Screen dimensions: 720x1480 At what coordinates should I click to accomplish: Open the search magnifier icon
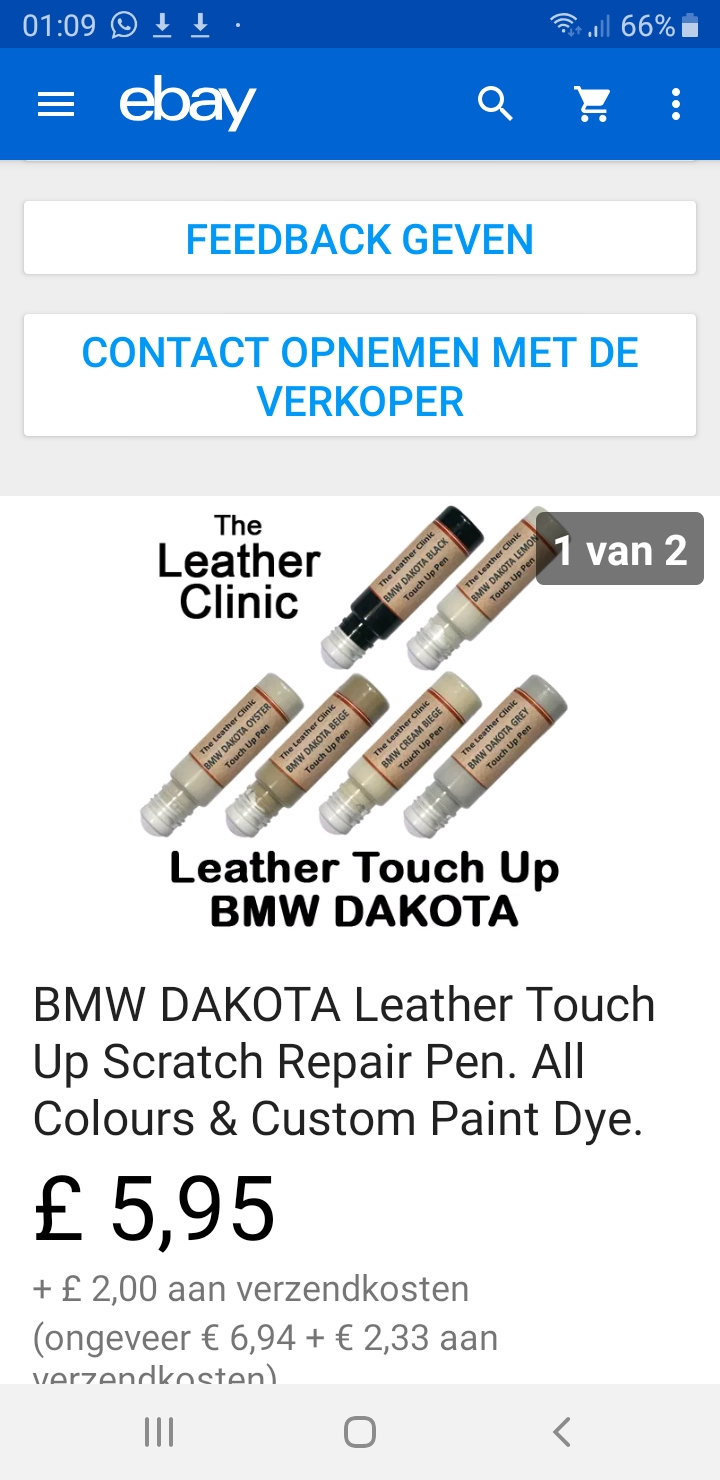(x=495, y=104)
